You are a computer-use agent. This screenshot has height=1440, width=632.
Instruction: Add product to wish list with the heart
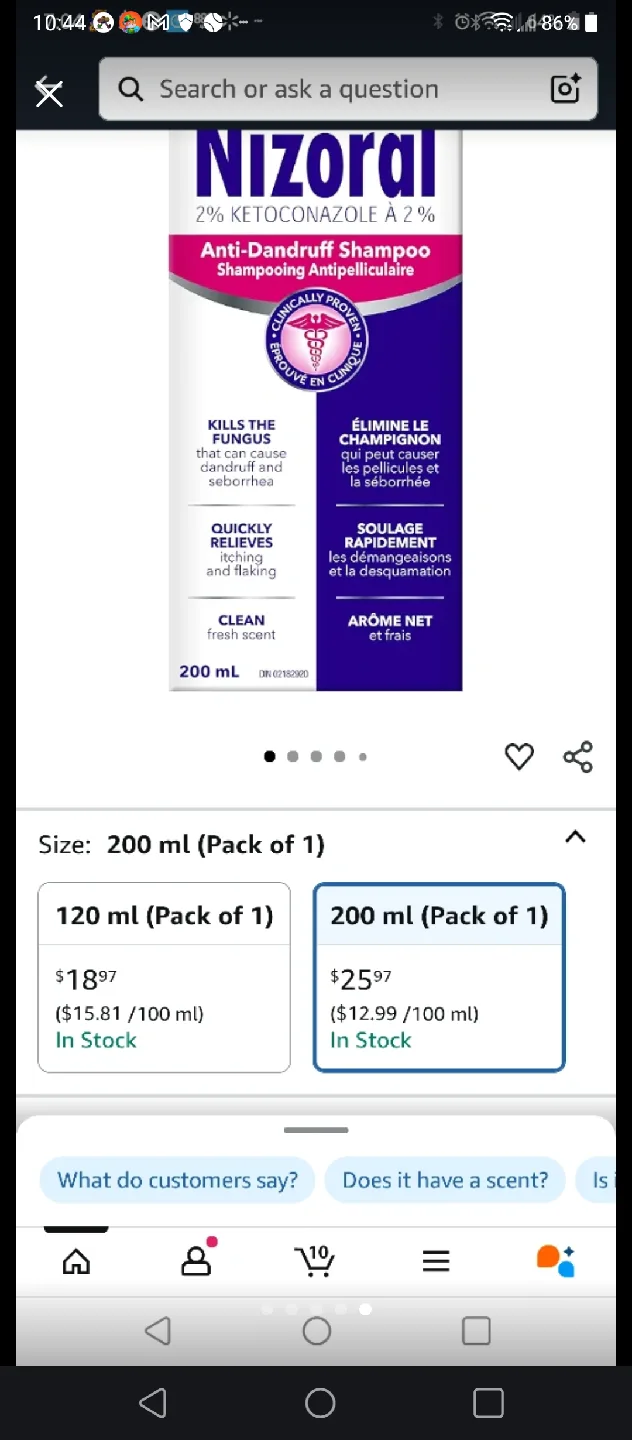click(x=519, y=757)
